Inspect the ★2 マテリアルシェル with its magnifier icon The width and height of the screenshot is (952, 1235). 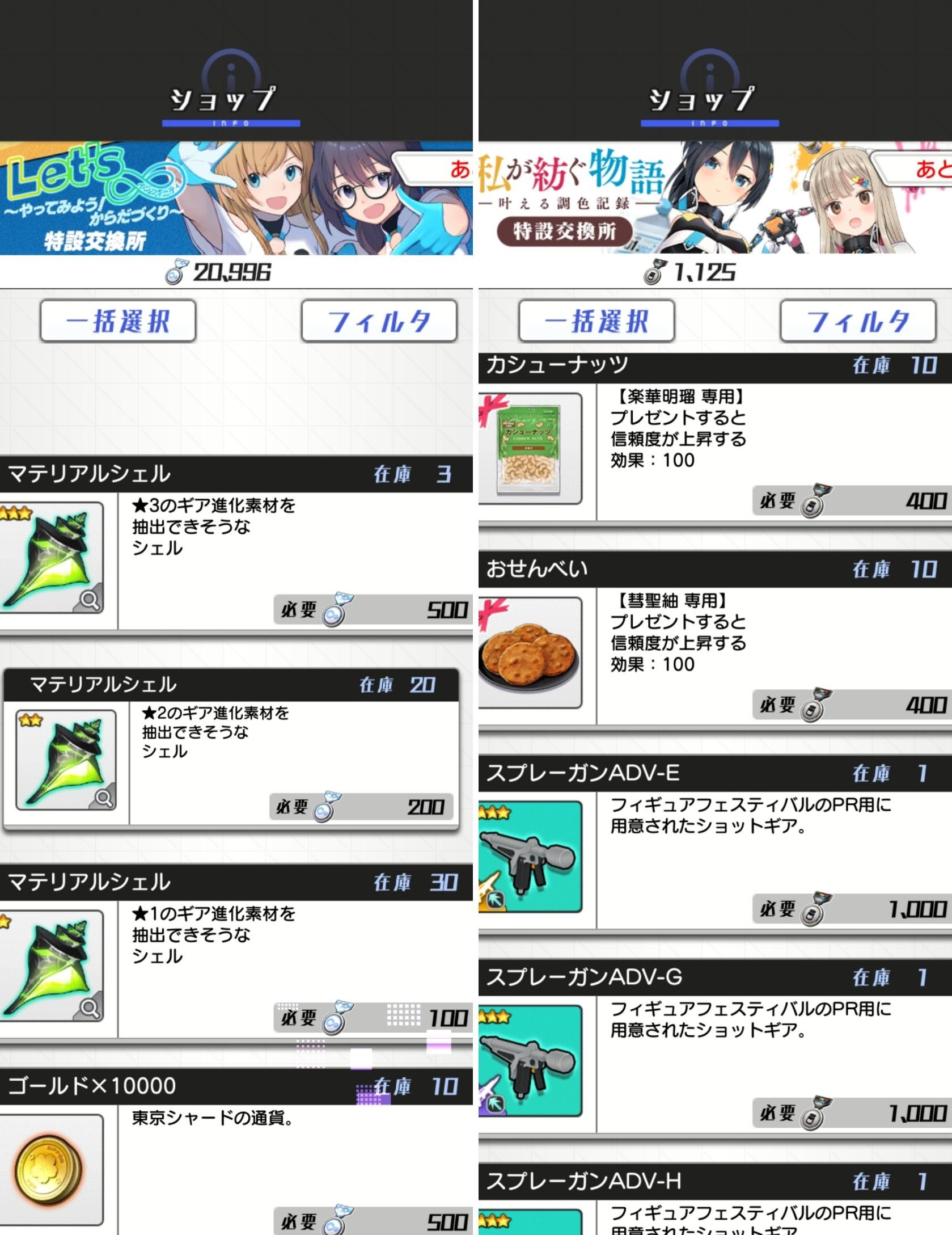[x=103, y=798]
